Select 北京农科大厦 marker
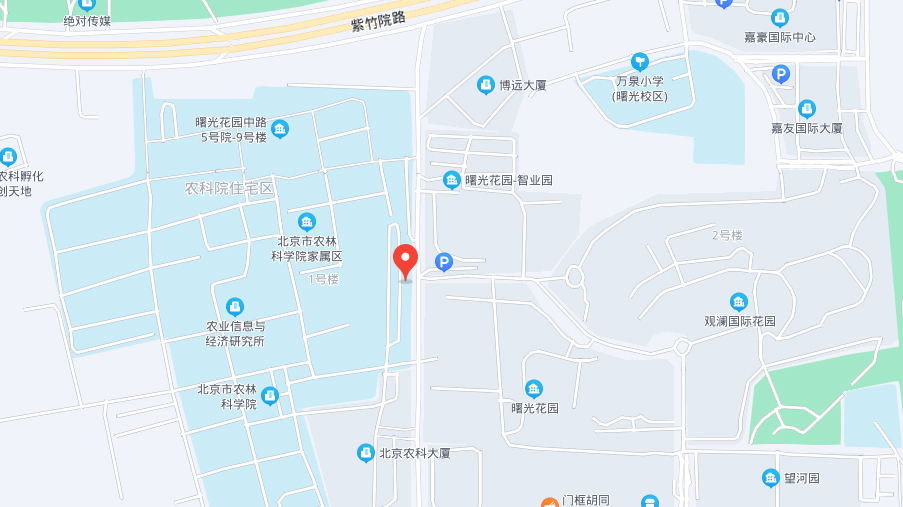Image resolution: width=903 pixels, height=507 pixels. pos(366,453)
